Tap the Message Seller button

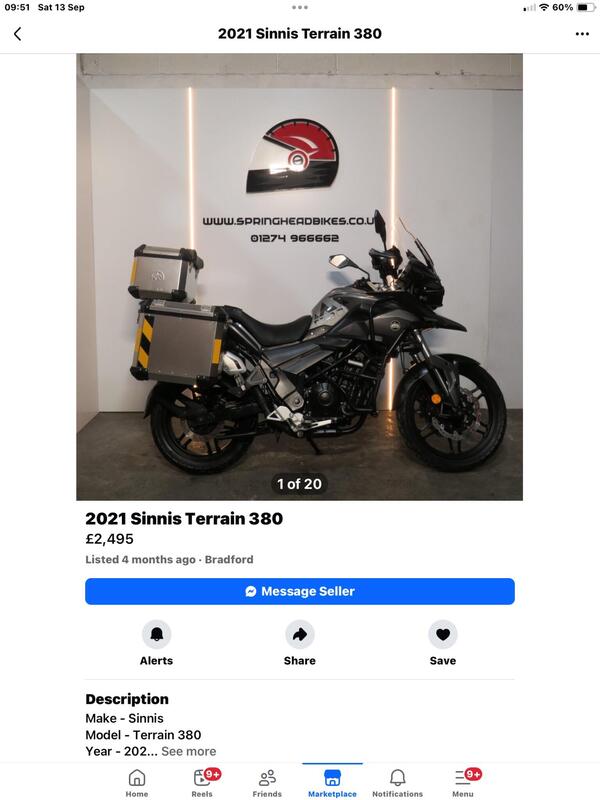coord(299,591)
